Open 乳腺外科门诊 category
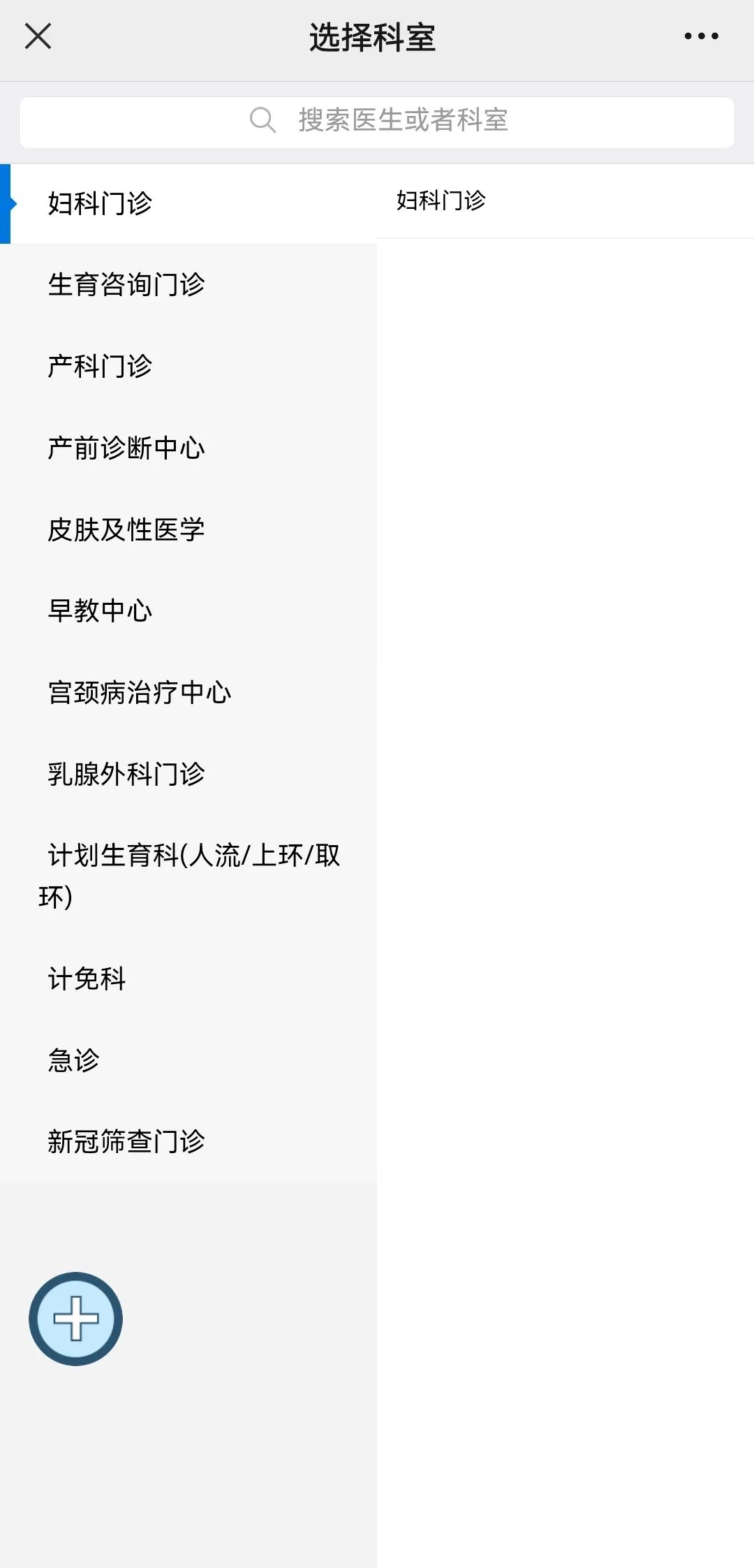Image resolution: width=754 pixels, height=1568 pixels. pyautogui.click(x=188, y=775)
